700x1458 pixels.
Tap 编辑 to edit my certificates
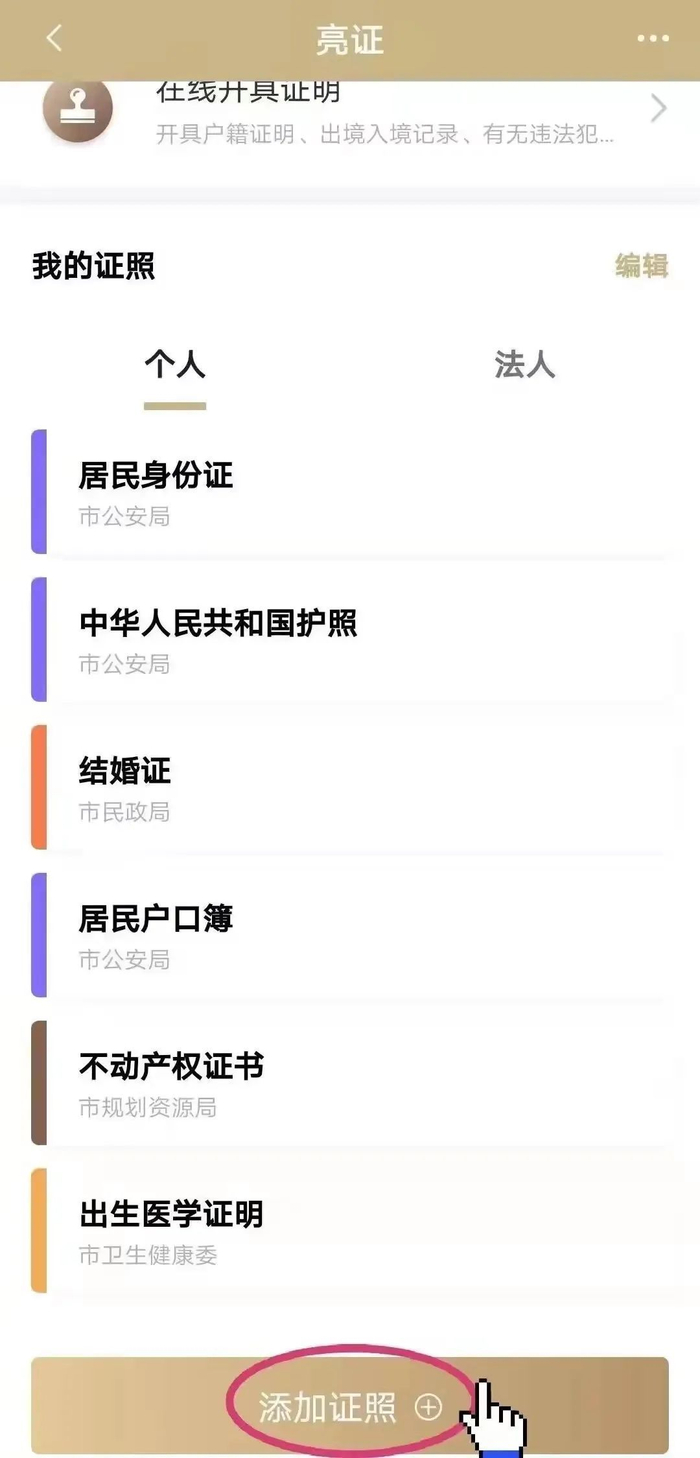point(641,266)
